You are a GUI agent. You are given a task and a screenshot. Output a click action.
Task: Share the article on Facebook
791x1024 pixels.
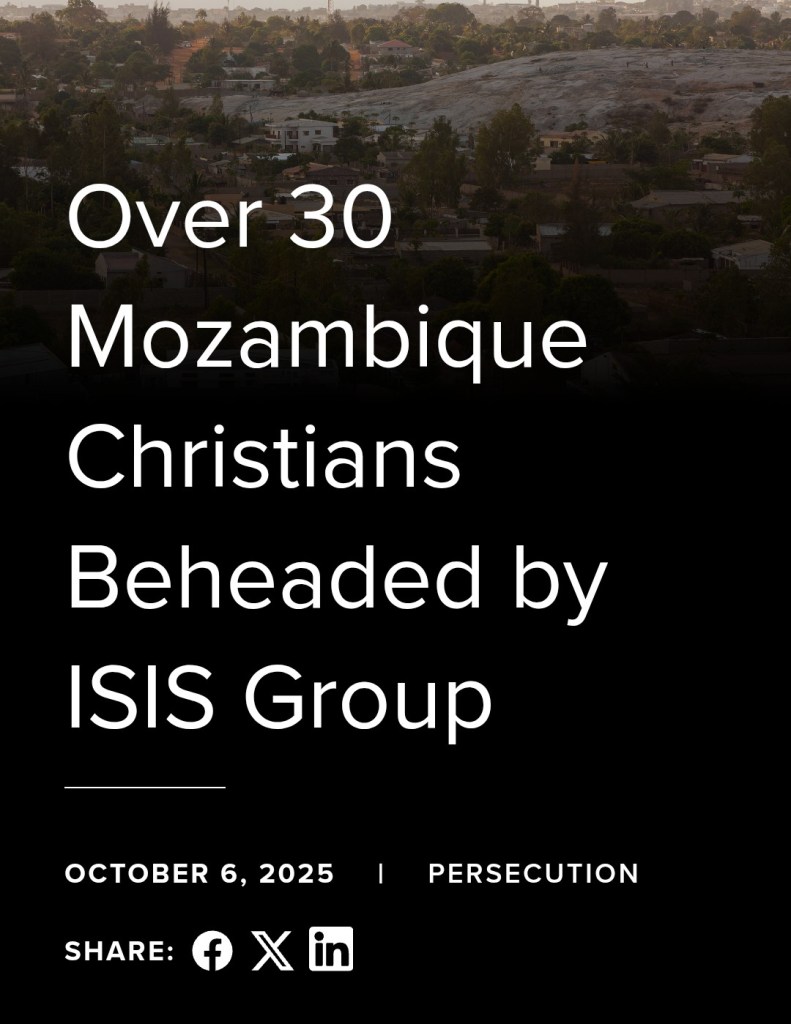click(x=212, y=950)
